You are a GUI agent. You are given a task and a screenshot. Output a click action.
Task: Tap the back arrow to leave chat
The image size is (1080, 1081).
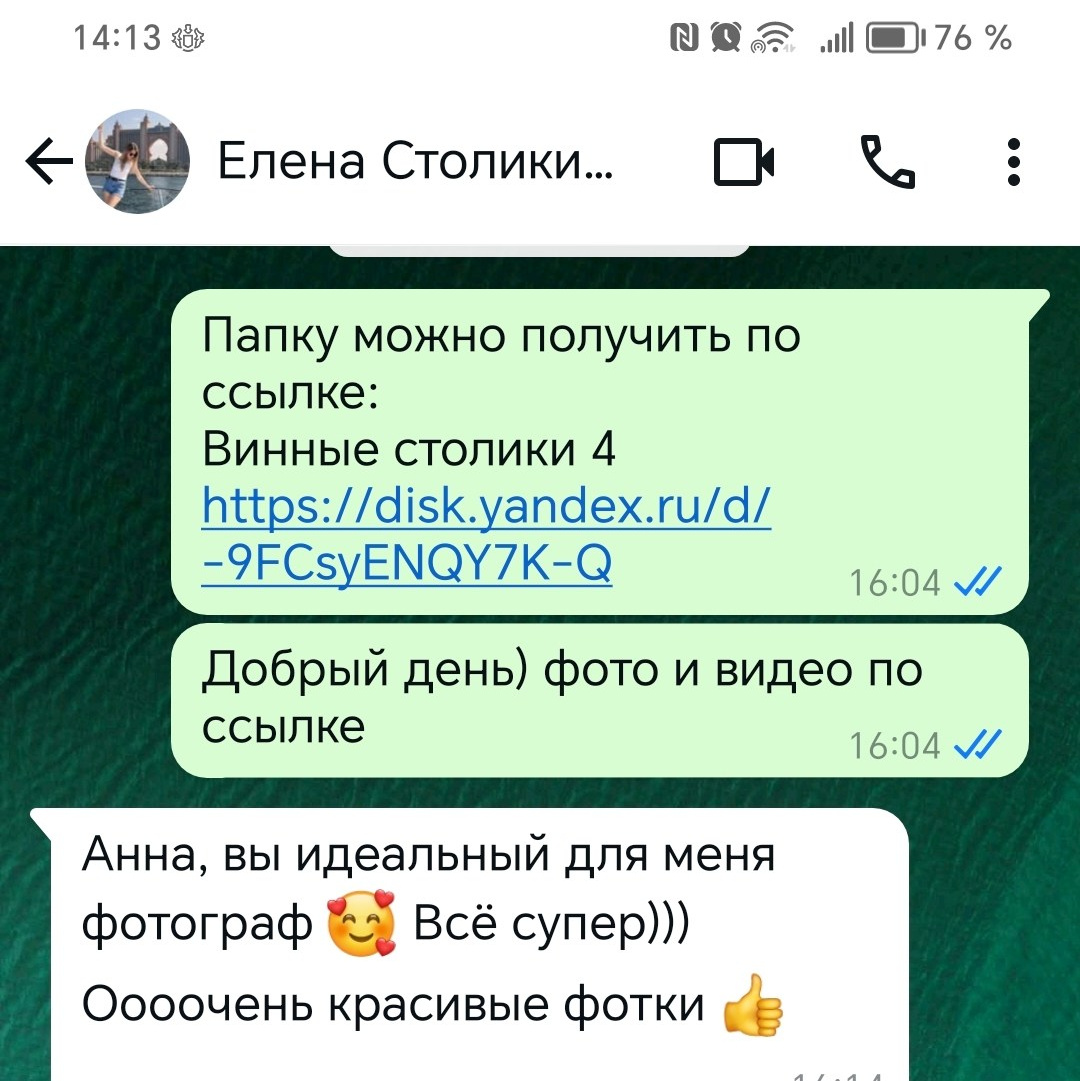click(48, 162)
